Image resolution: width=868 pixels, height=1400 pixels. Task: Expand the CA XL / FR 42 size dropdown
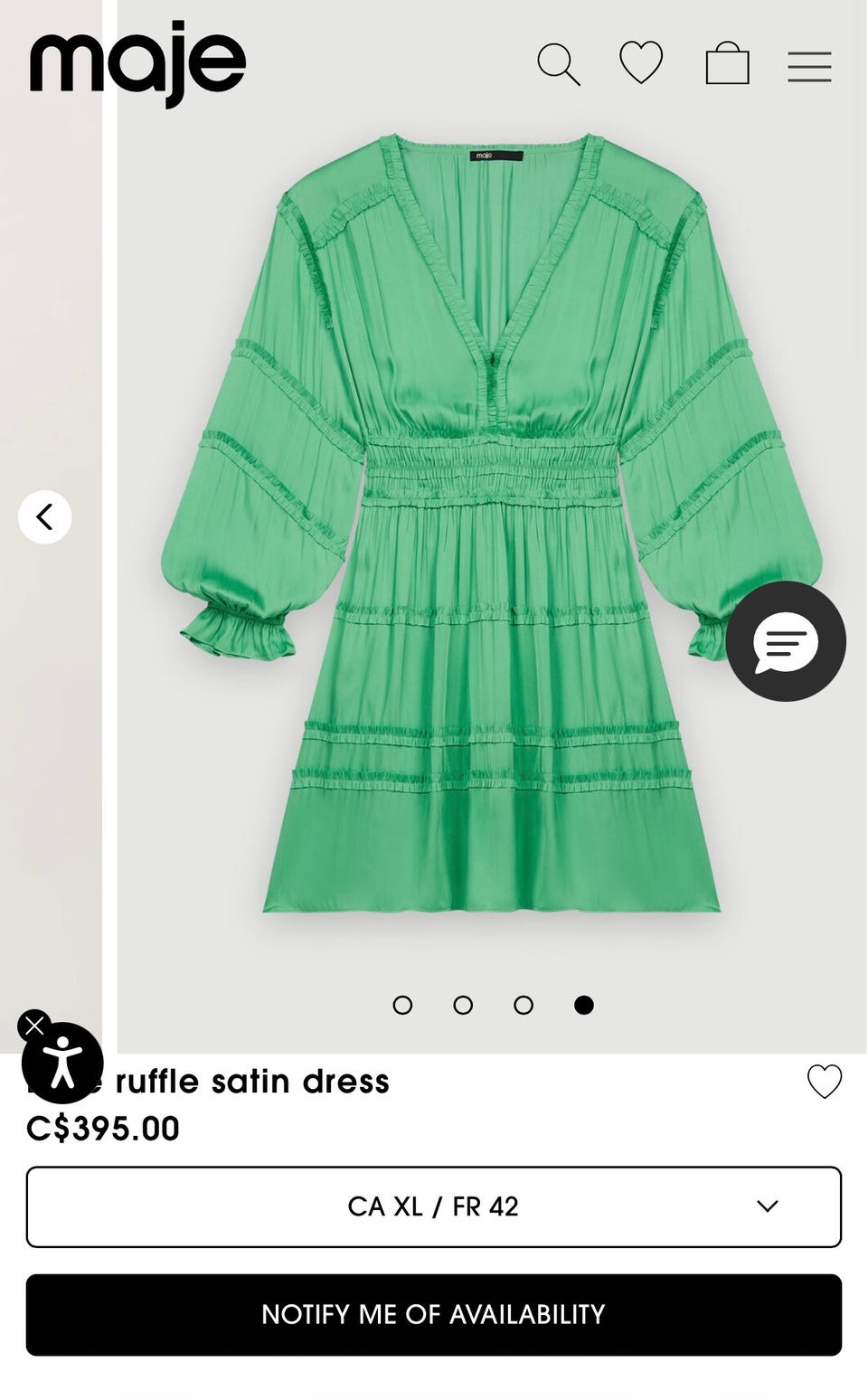434,1206
